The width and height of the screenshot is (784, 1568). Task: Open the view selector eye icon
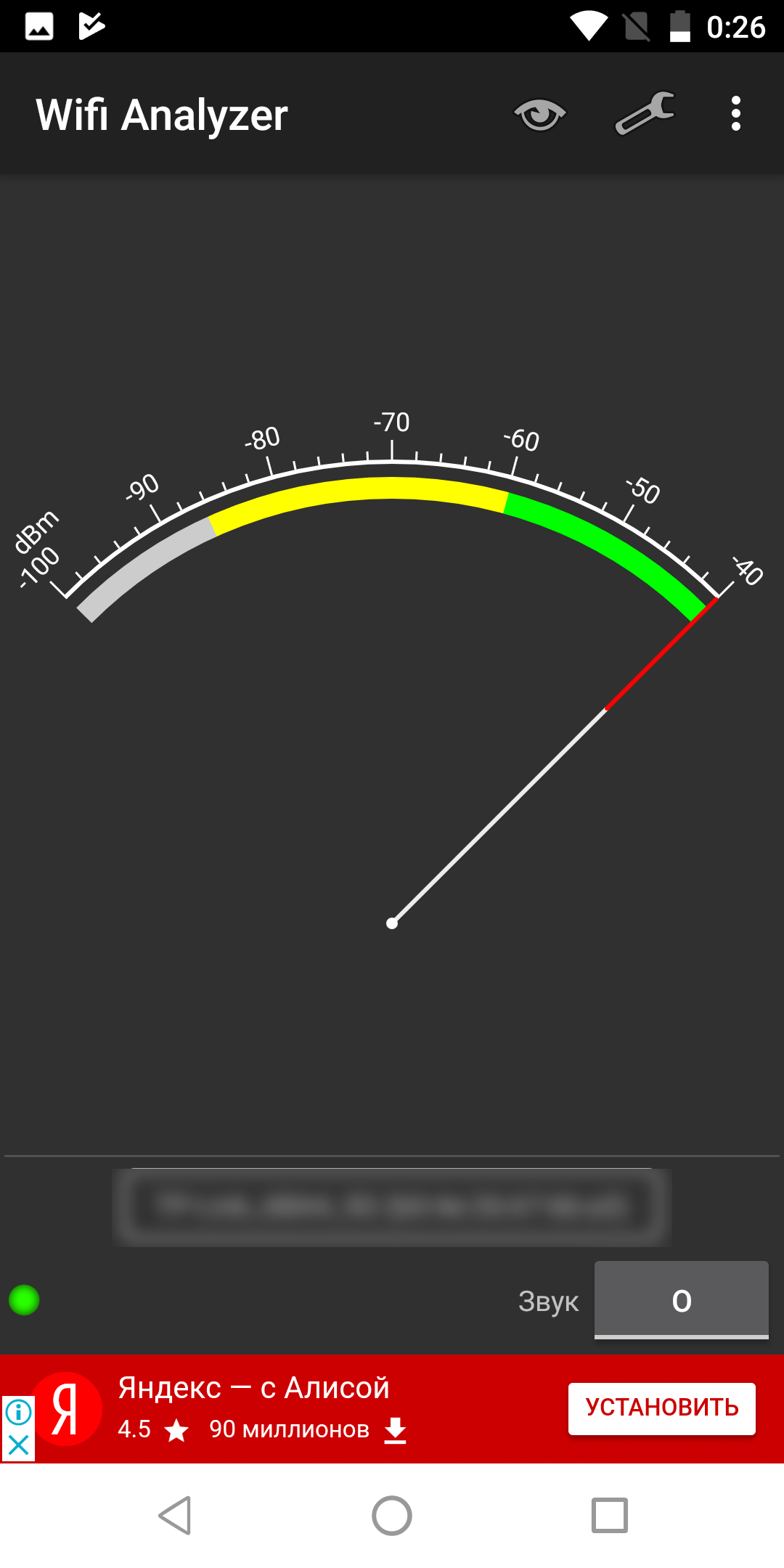tap(539, 114)
